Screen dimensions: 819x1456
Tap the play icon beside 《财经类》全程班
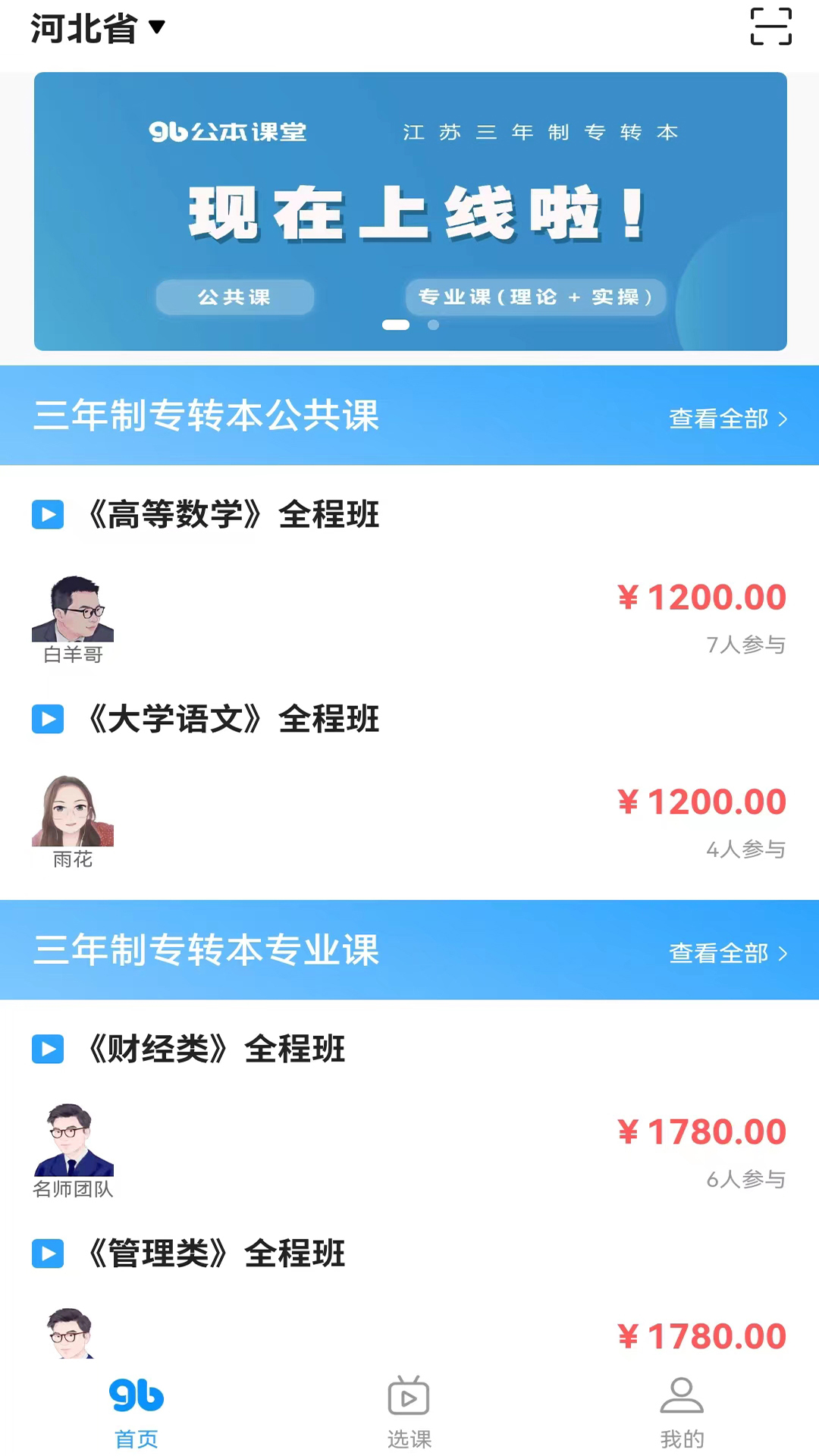point(48,1050)
